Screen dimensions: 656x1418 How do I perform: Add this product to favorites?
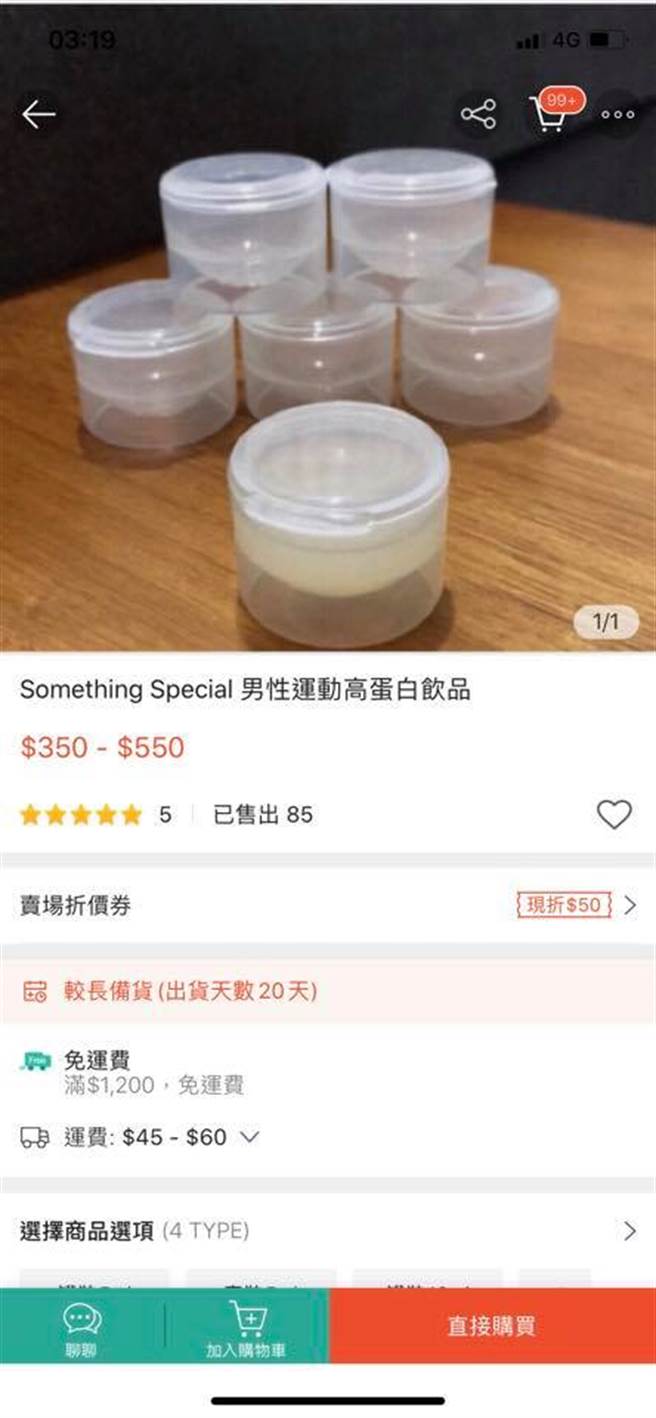tap(614, 815)
